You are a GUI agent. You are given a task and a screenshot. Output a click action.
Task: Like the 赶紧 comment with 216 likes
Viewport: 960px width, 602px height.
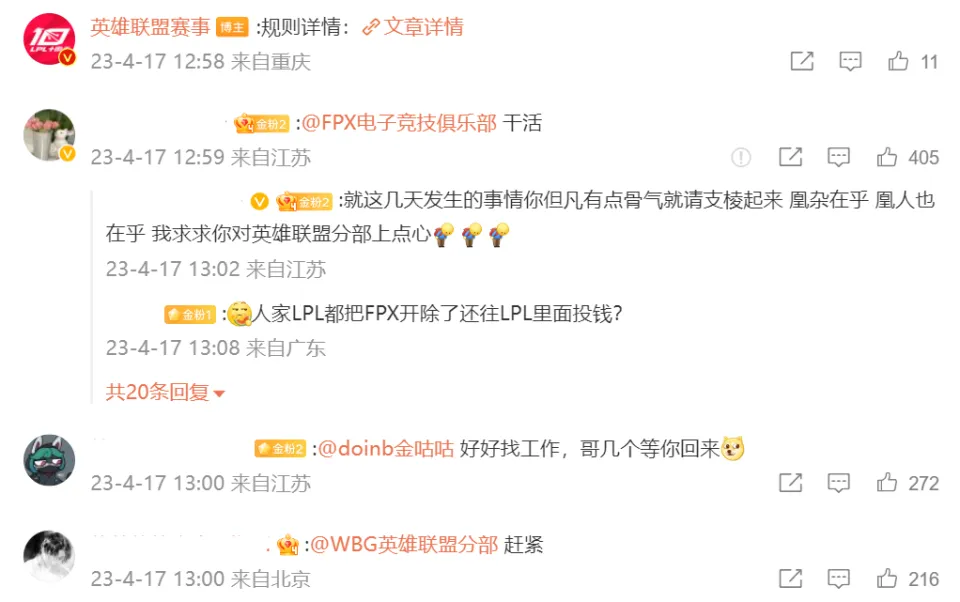(x=887, y=579)
